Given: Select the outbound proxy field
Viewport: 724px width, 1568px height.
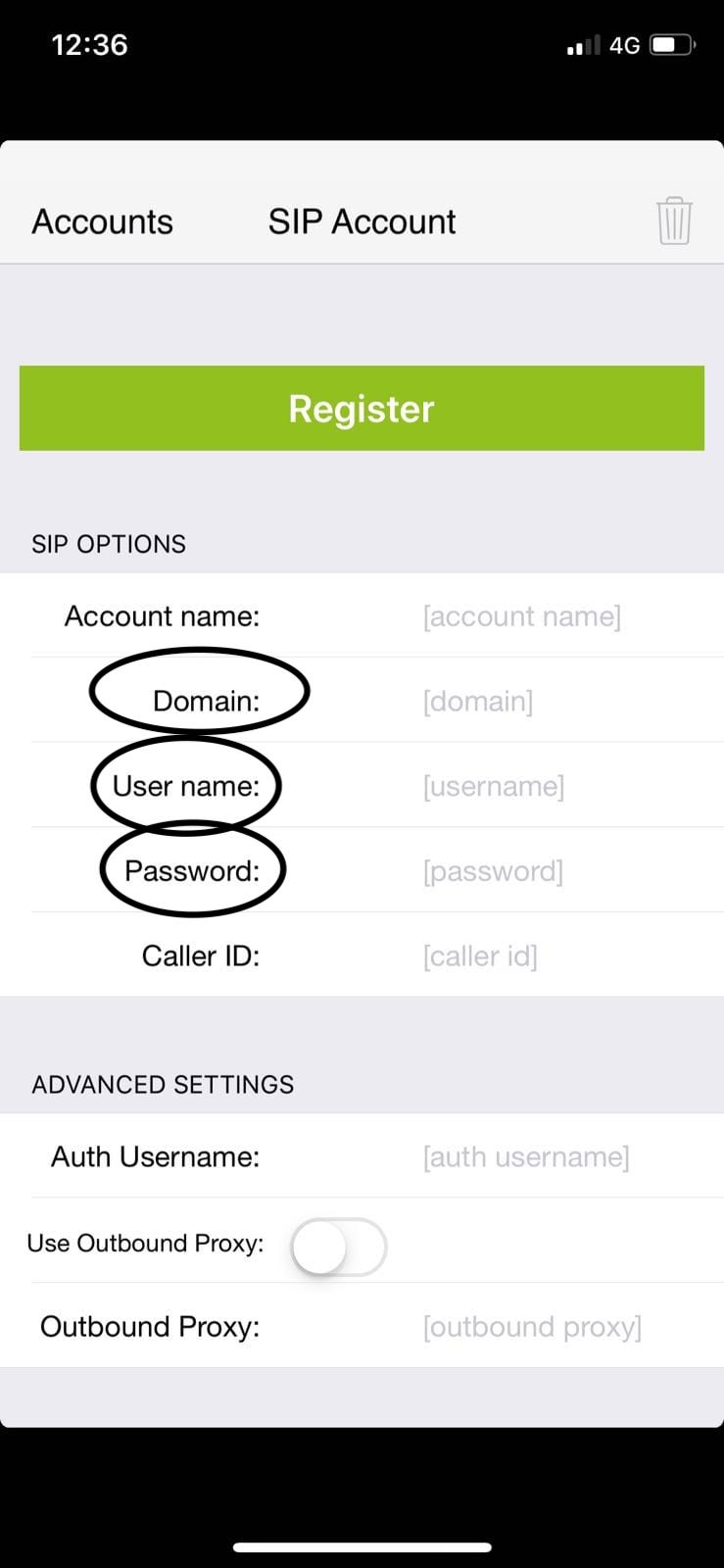Looking at the screenshot, I should (x=532, y=1327).
